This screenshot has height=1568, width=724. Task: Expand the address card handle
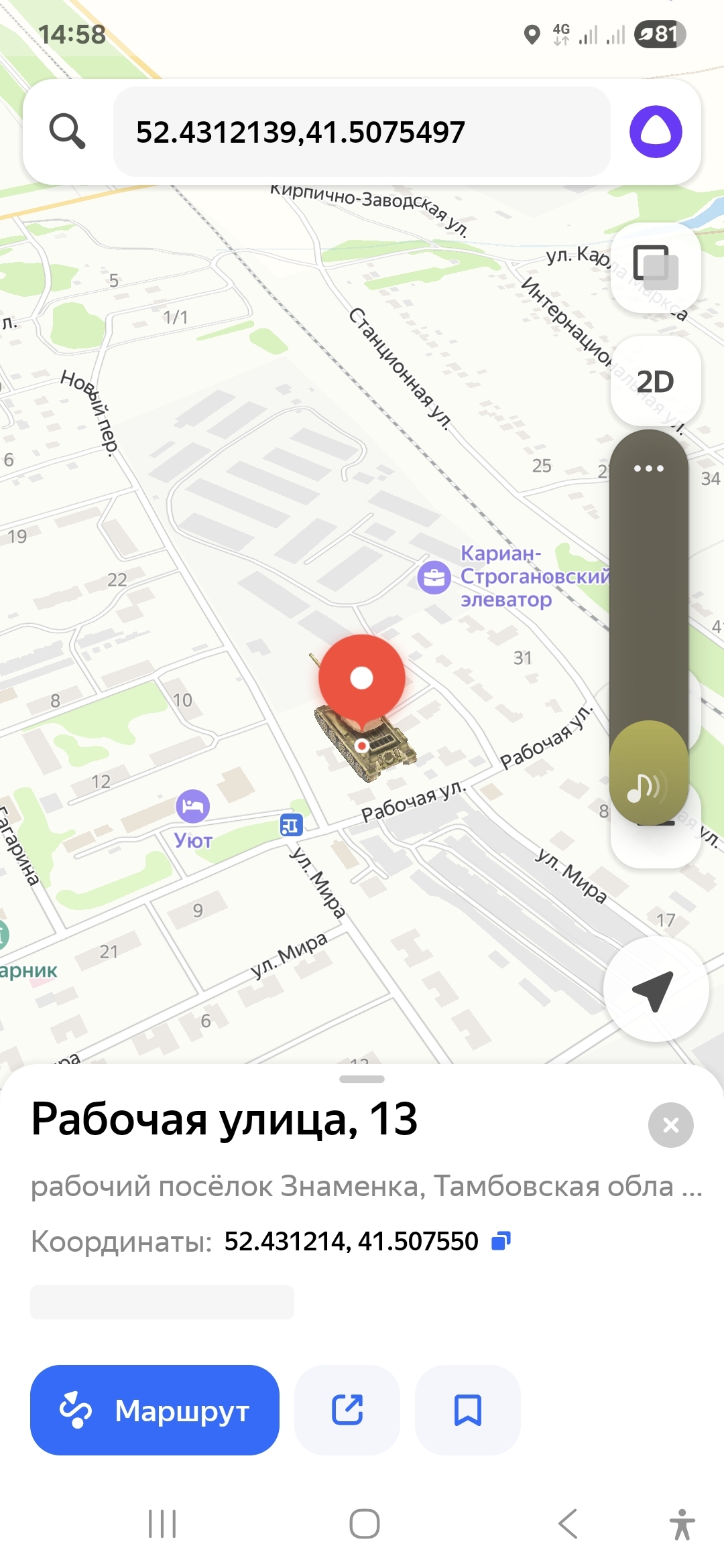pos(362,1080)
